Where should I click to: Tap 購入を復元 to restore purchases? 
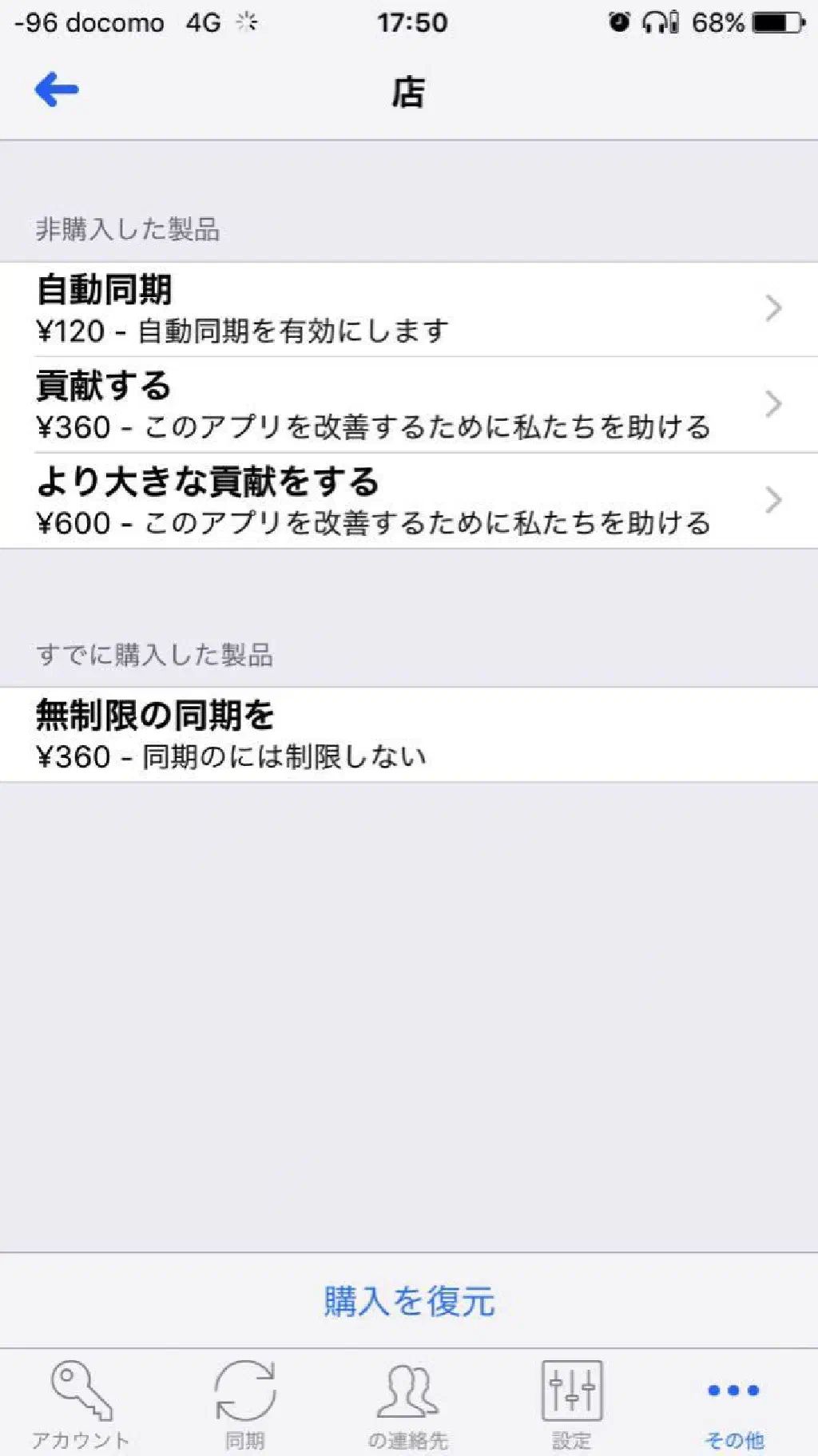click(x=409, y=1301)
